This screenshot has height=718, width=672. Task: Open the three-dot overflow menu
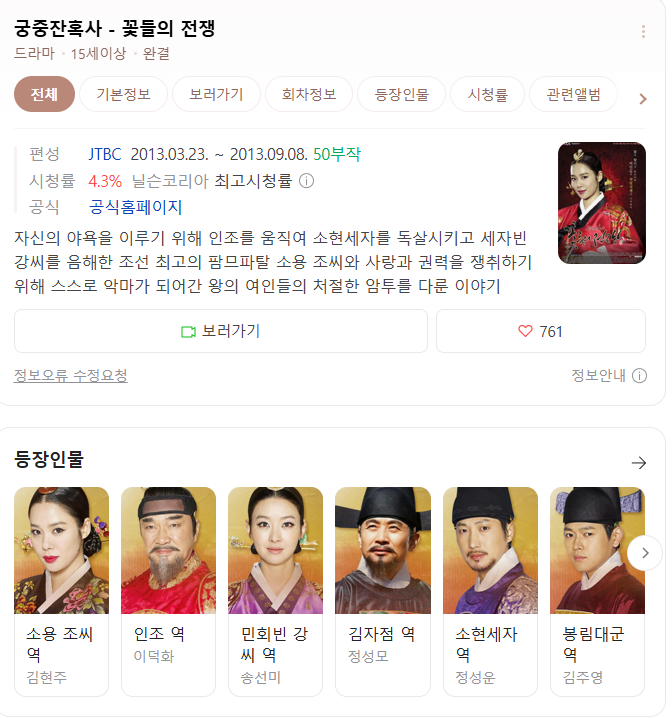(643, 32)
